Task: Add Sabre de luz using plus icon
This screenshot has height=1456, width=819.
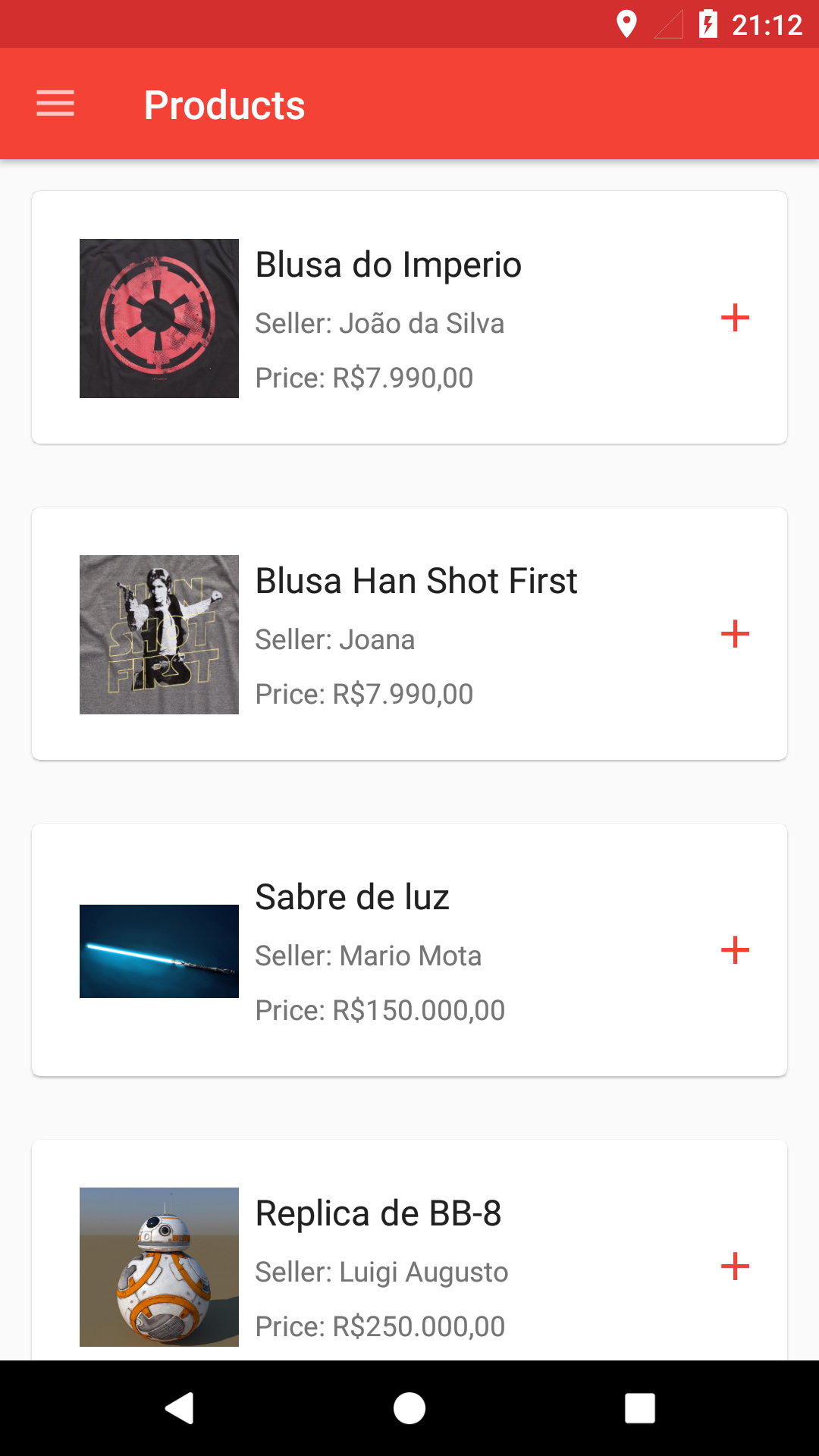Action: (x=735, y=950)
